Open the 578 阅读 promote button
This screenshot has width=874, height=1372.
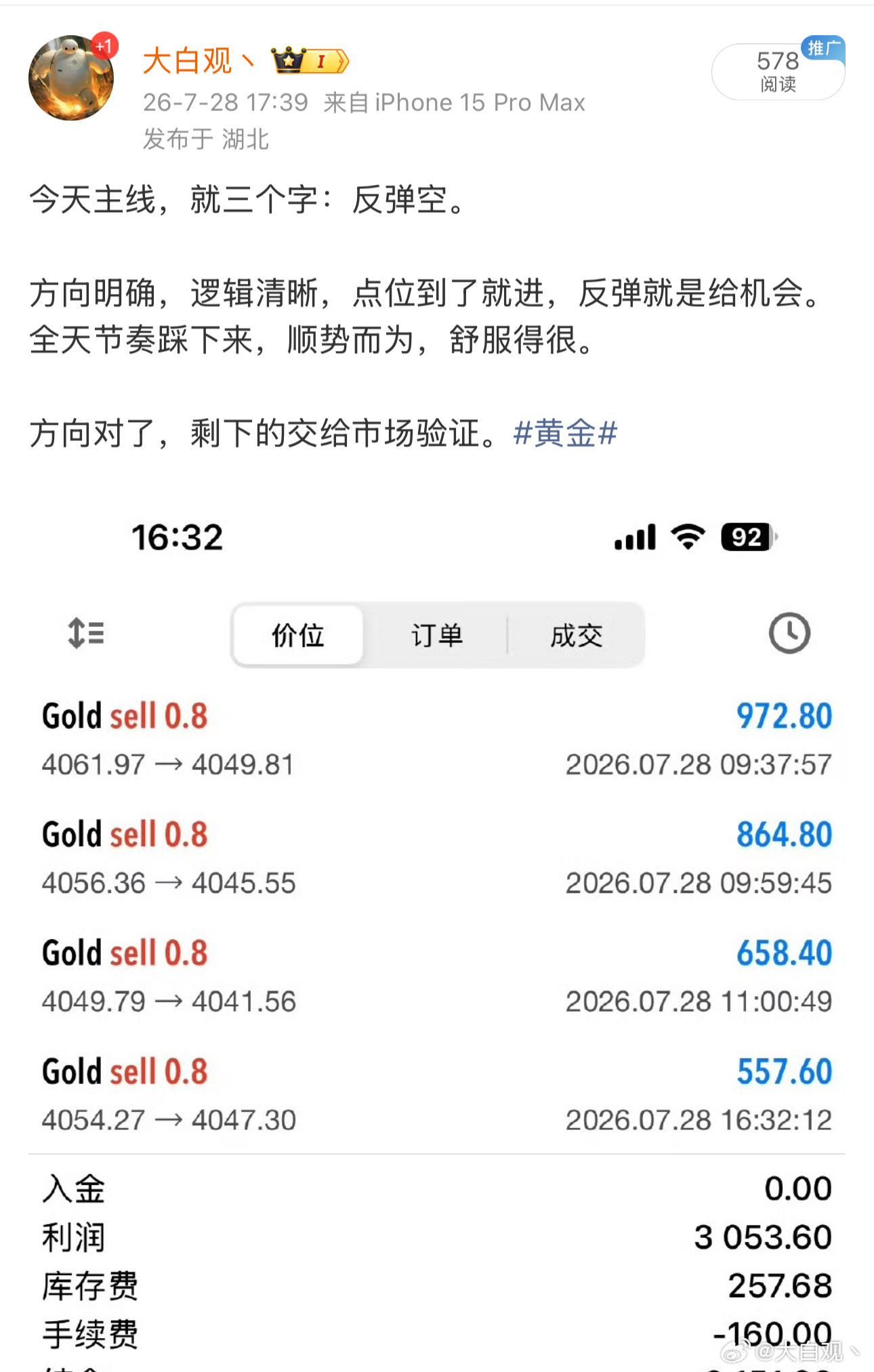(x=778, y=70)
